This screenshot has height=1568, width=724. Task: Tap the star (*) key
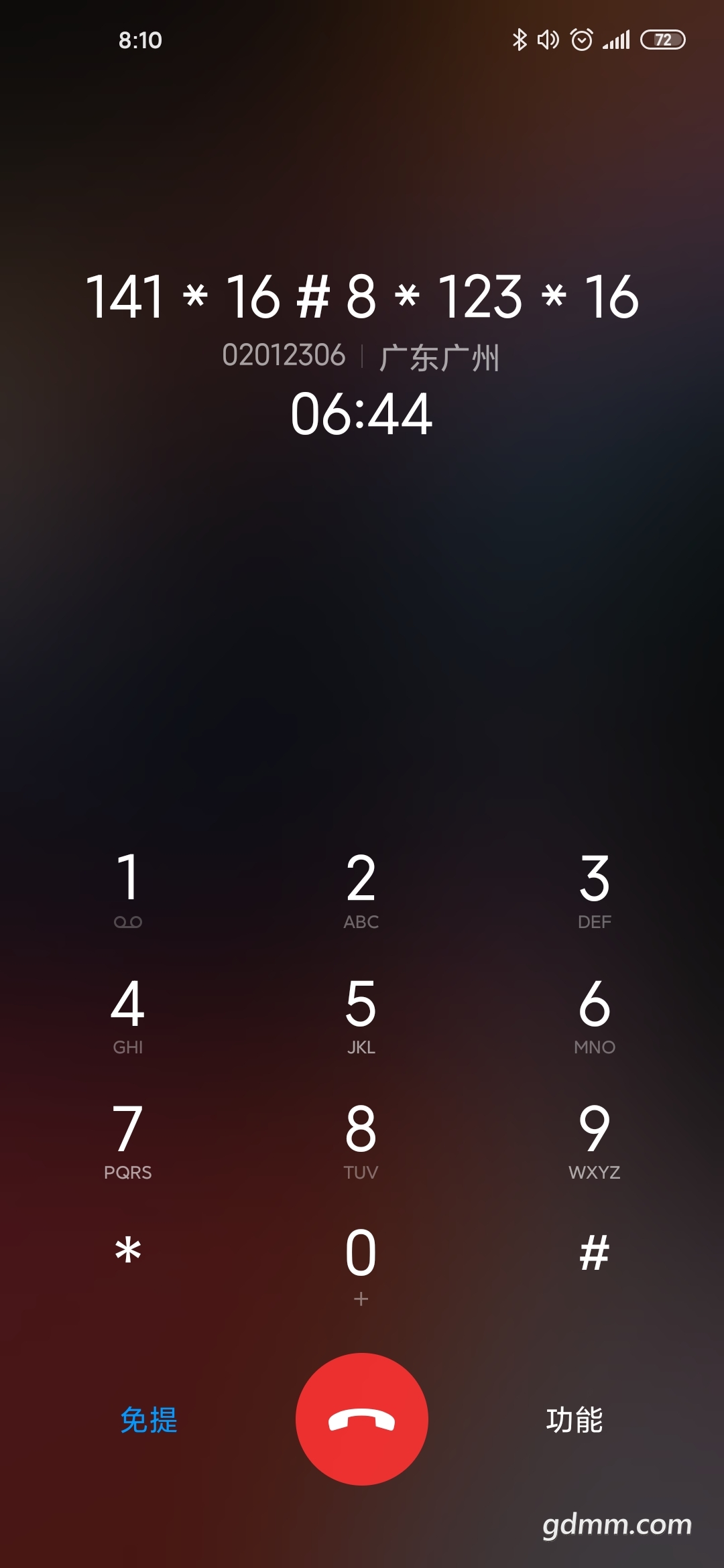[127, 1252]
